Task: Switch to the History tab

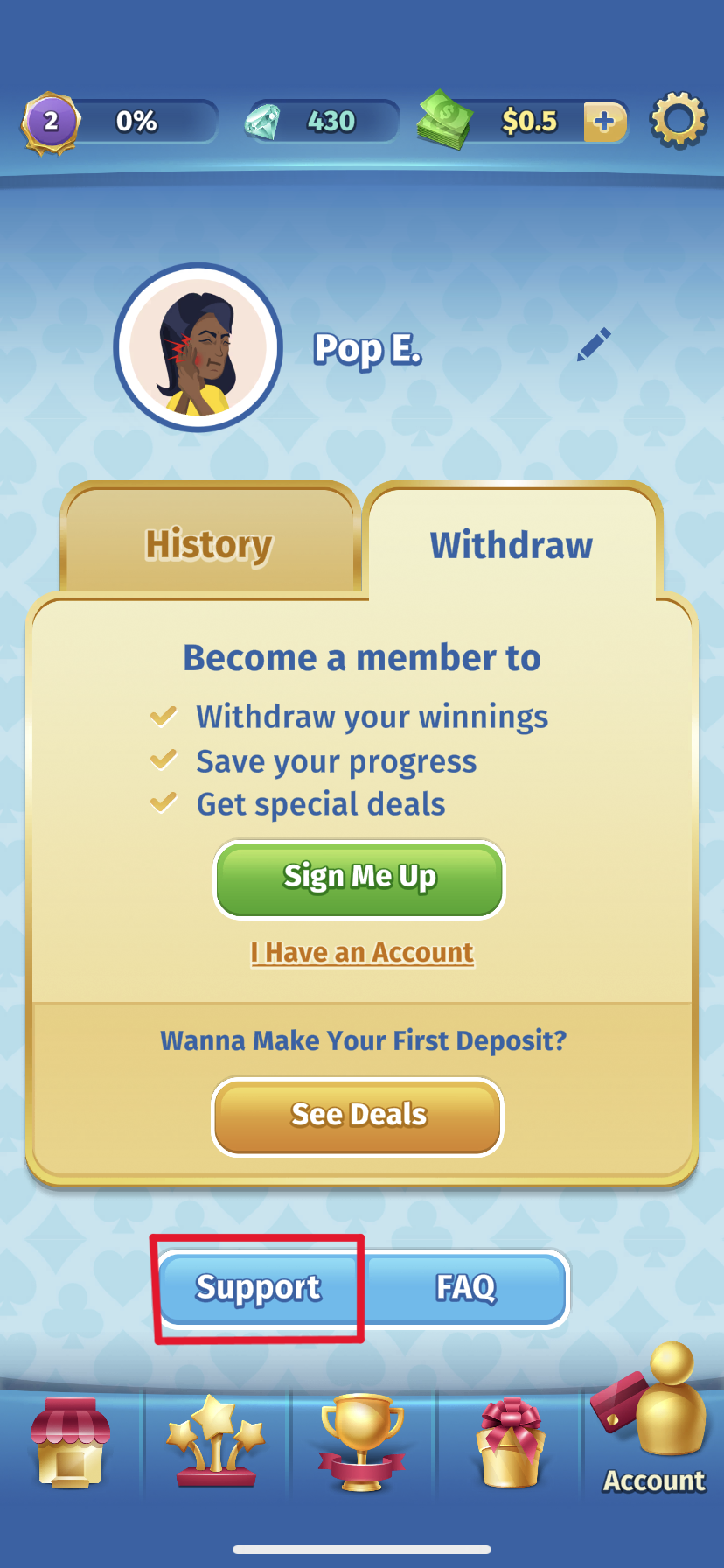Action: click(x=209, y=544)
